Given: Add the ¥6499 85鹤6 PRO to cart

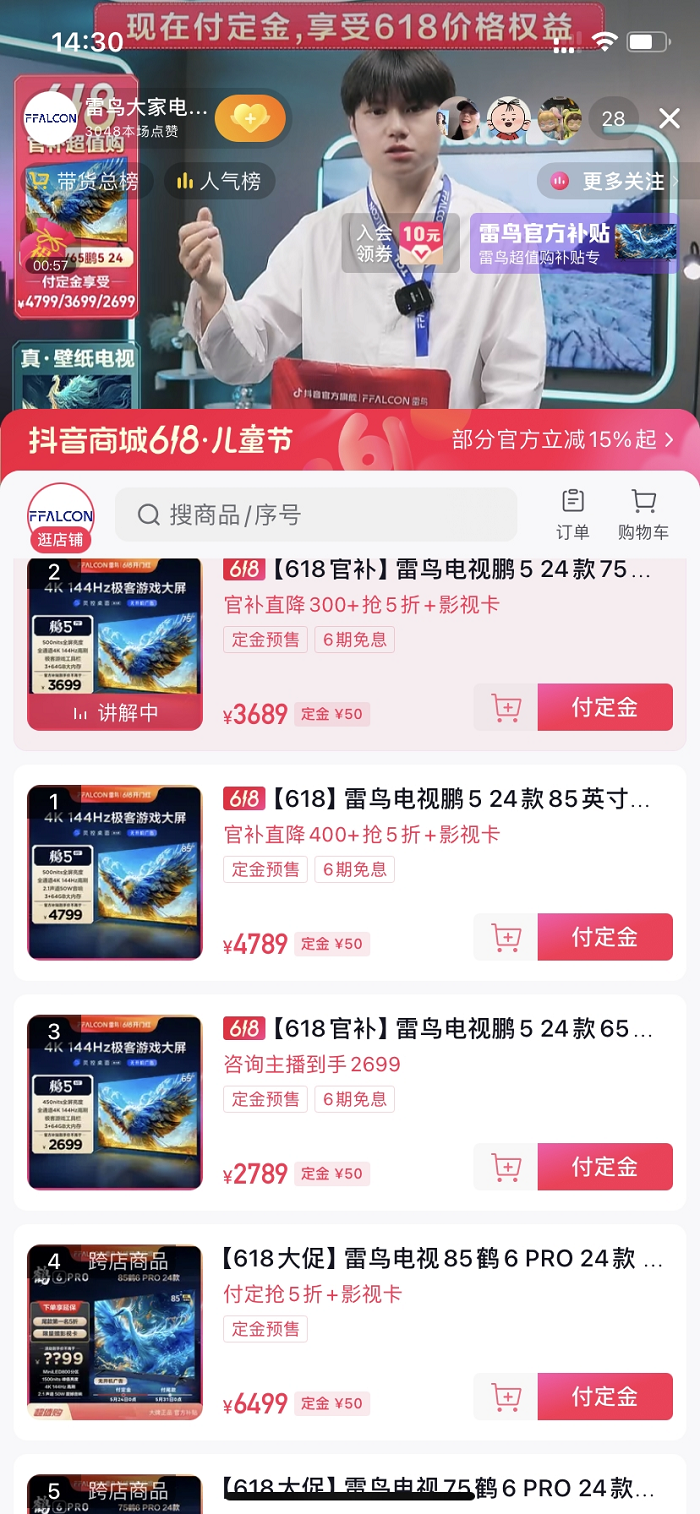Looking at the screenshot, I should click(506, 1397).
